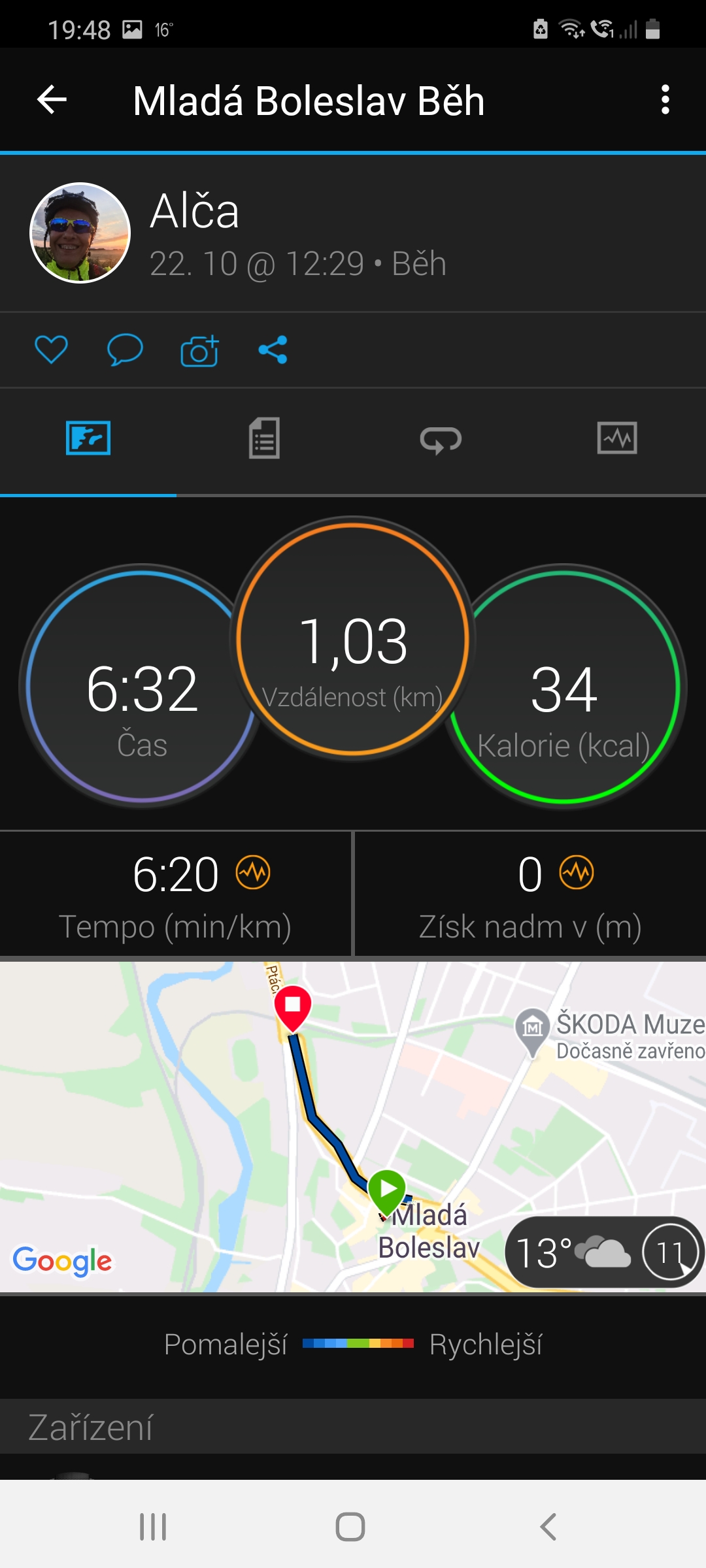This screenshot has width=706, height=1568.
Task: Open the chart icon beside Získ nadm v
Action: pos(577,873)
